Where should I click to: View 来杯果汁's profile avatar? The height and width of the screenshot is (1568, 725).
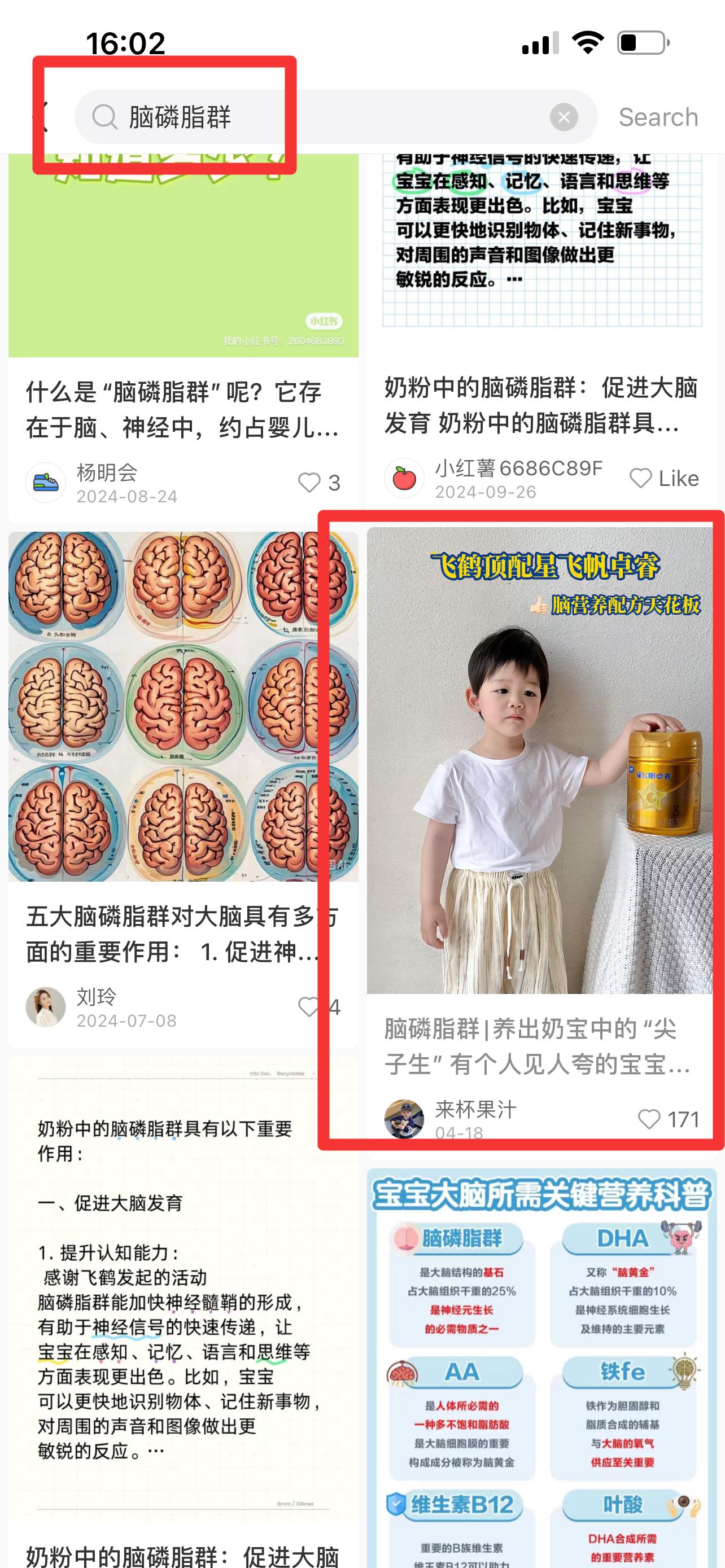pyautogui.click(x=404, y=1119)
